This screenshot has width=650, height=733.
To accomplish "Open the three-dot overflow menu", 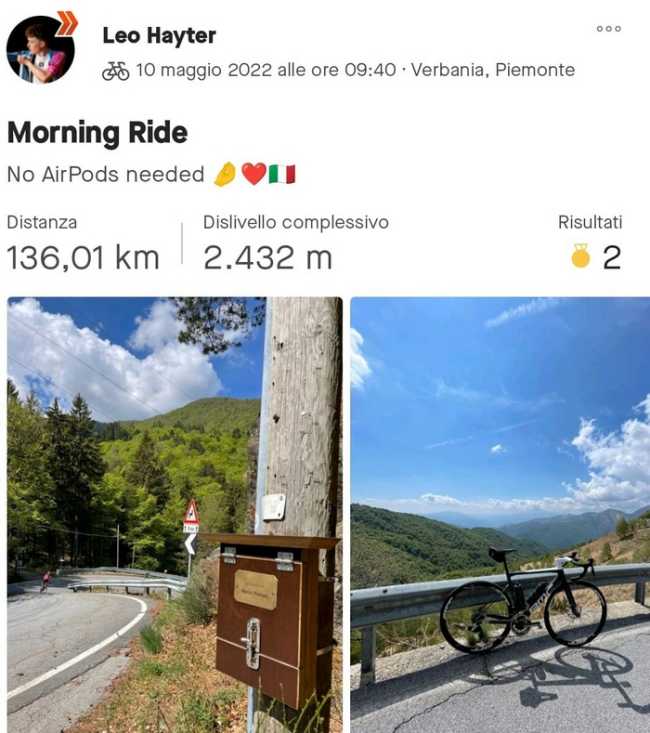I will coord(608,29).
